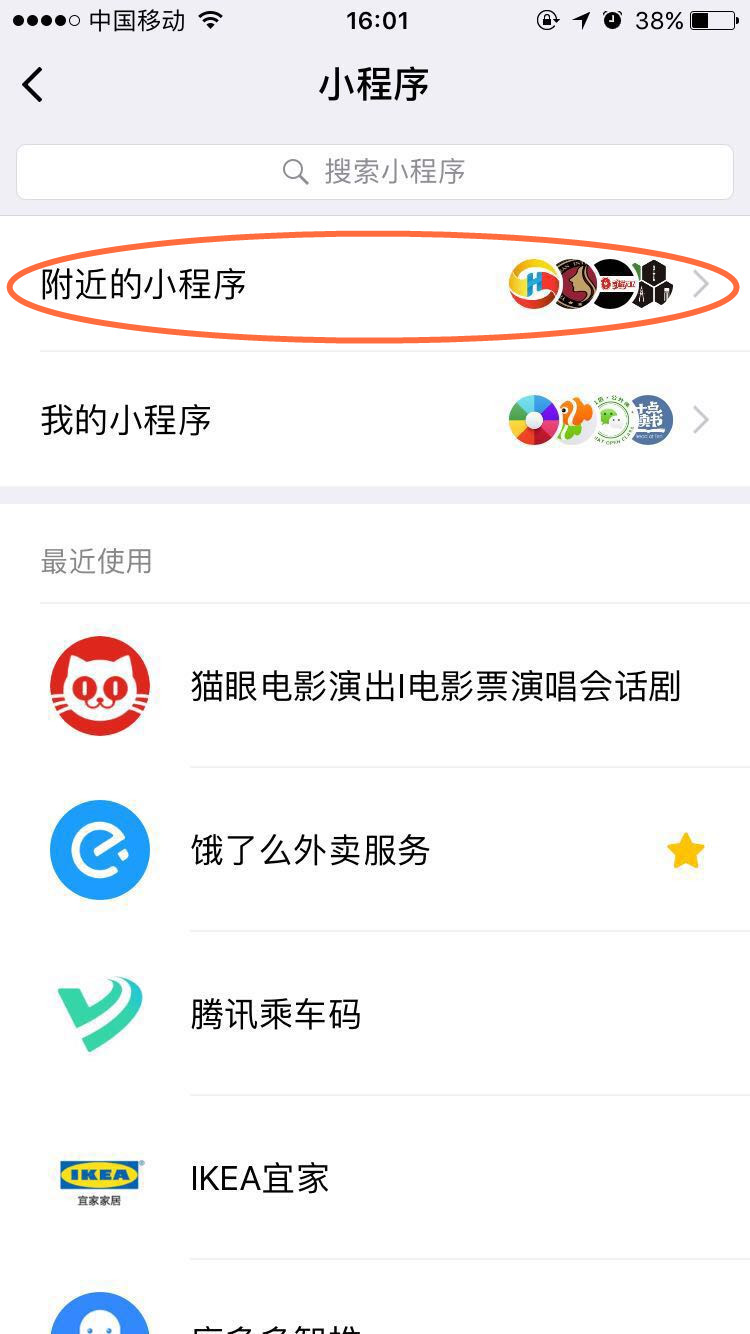750x1334 pixels.
Task: Click the 最近使用 section header
Action: pos(97,562)
